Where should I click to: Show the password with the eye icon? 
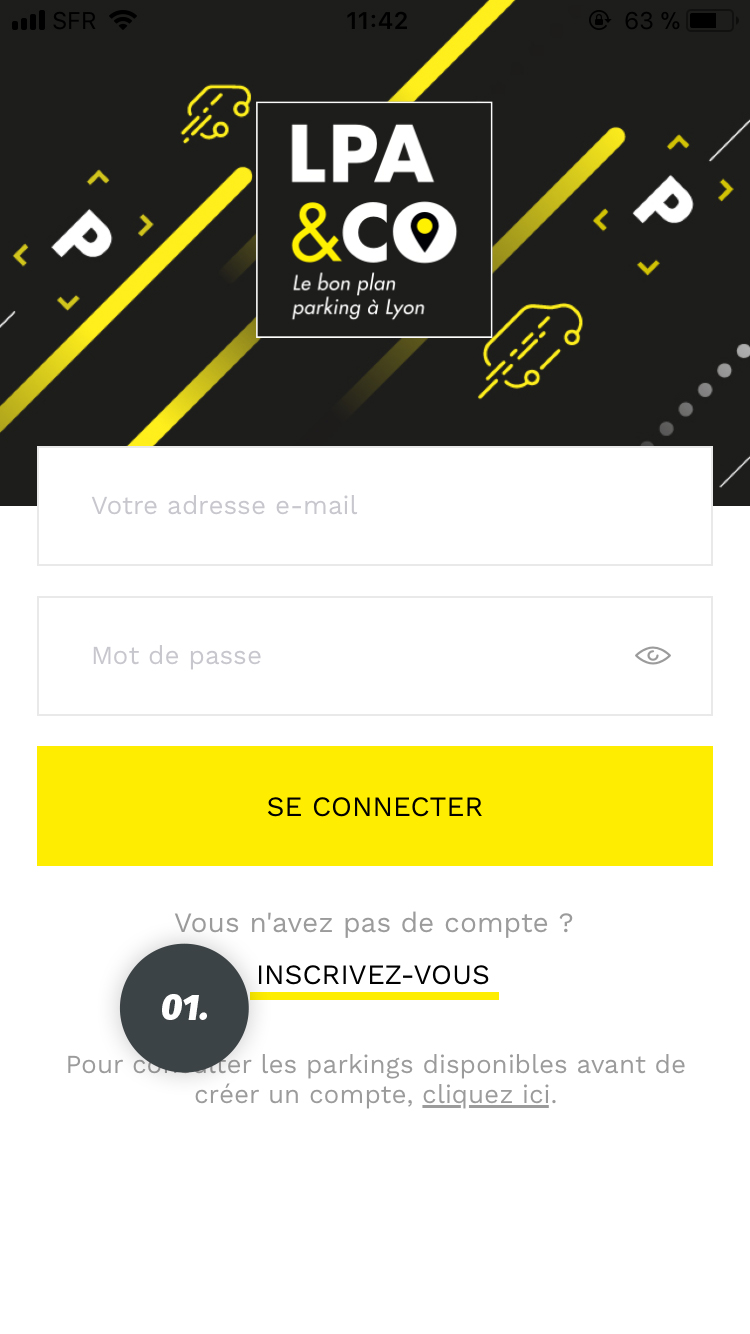[653, 656]
